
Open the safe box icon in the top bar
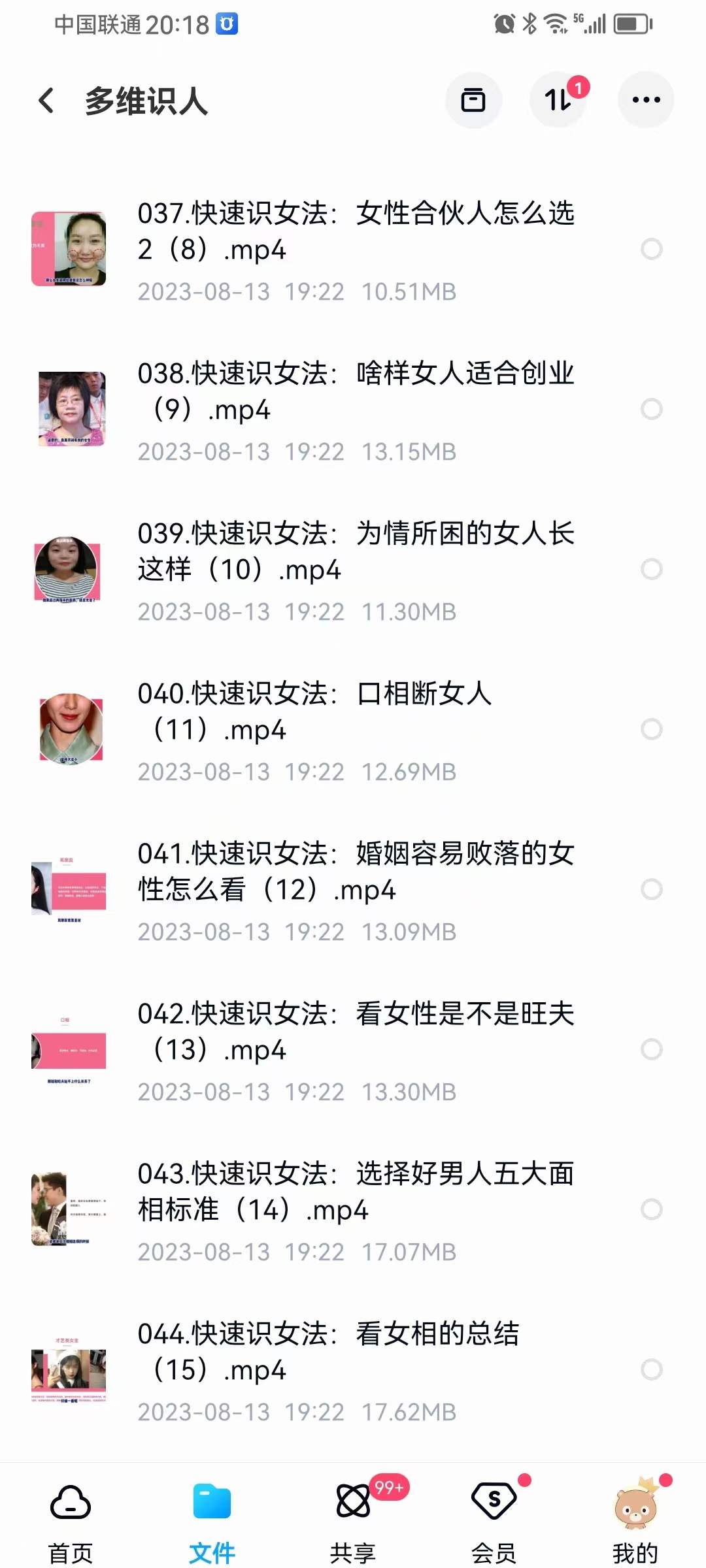point(473,99)
